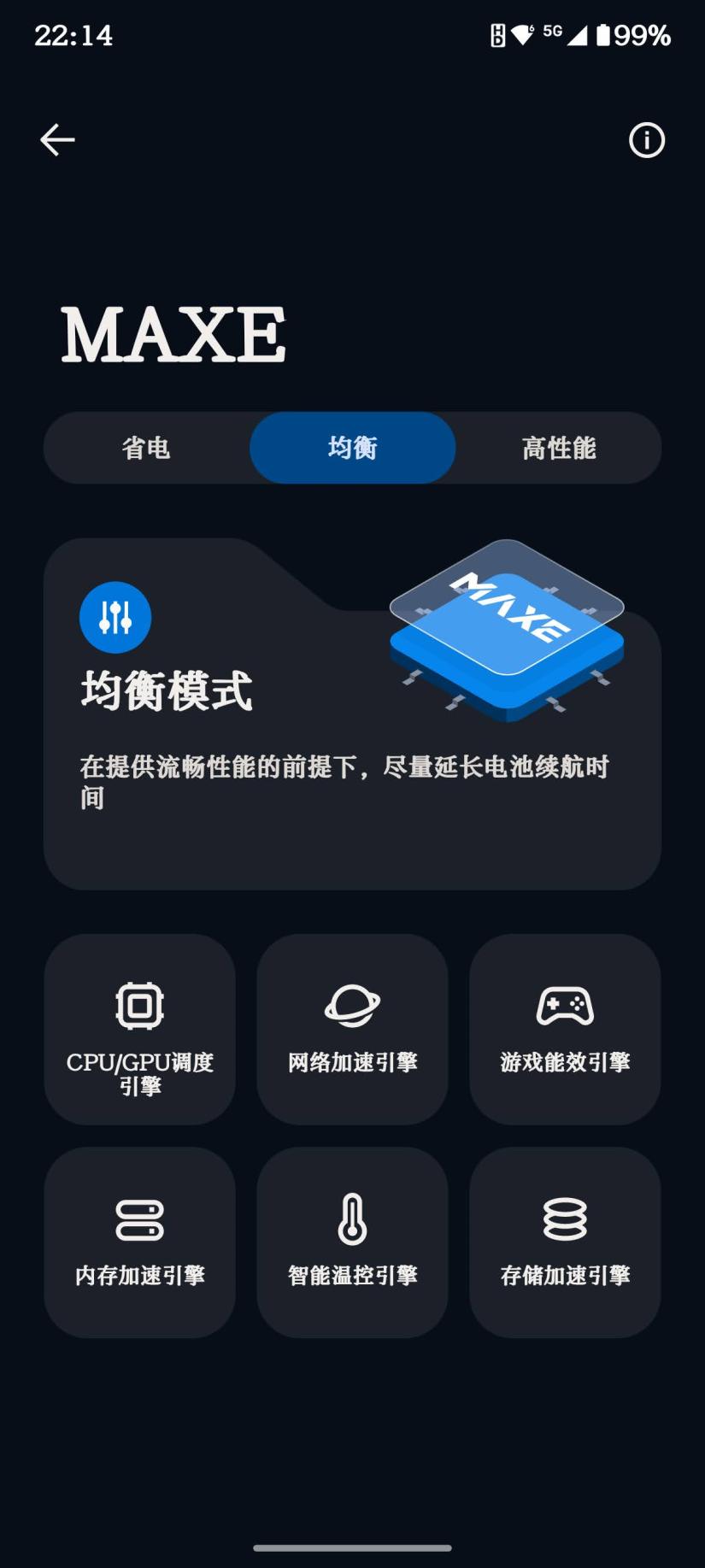Switch to the 高性能 mode tab

point(558,448)
